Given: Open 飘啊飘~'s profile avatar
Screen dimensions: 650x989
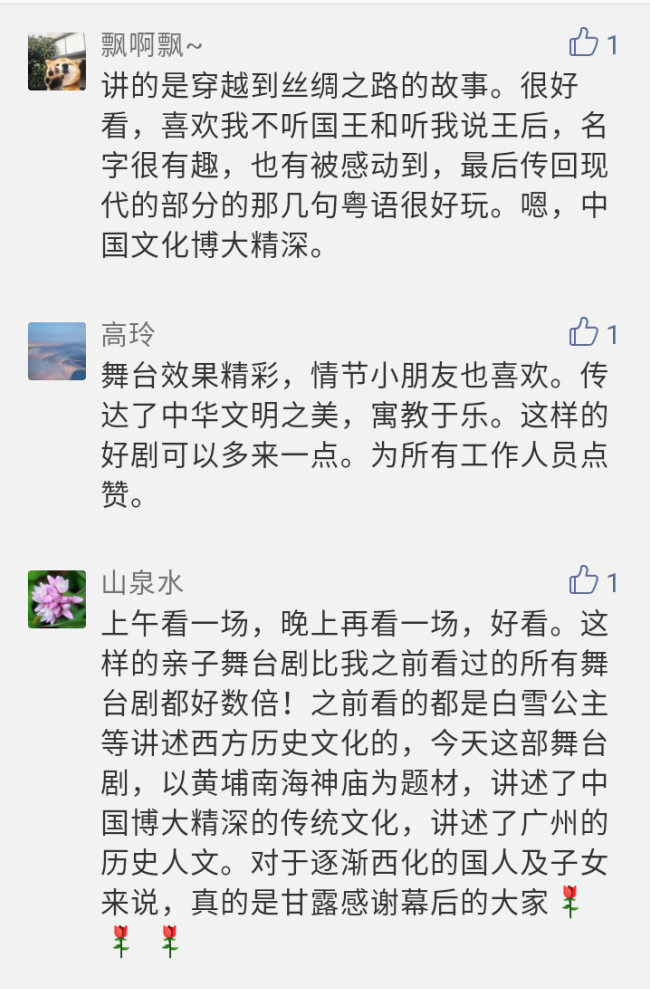Looking at the screenshot, I should point(57,62).
